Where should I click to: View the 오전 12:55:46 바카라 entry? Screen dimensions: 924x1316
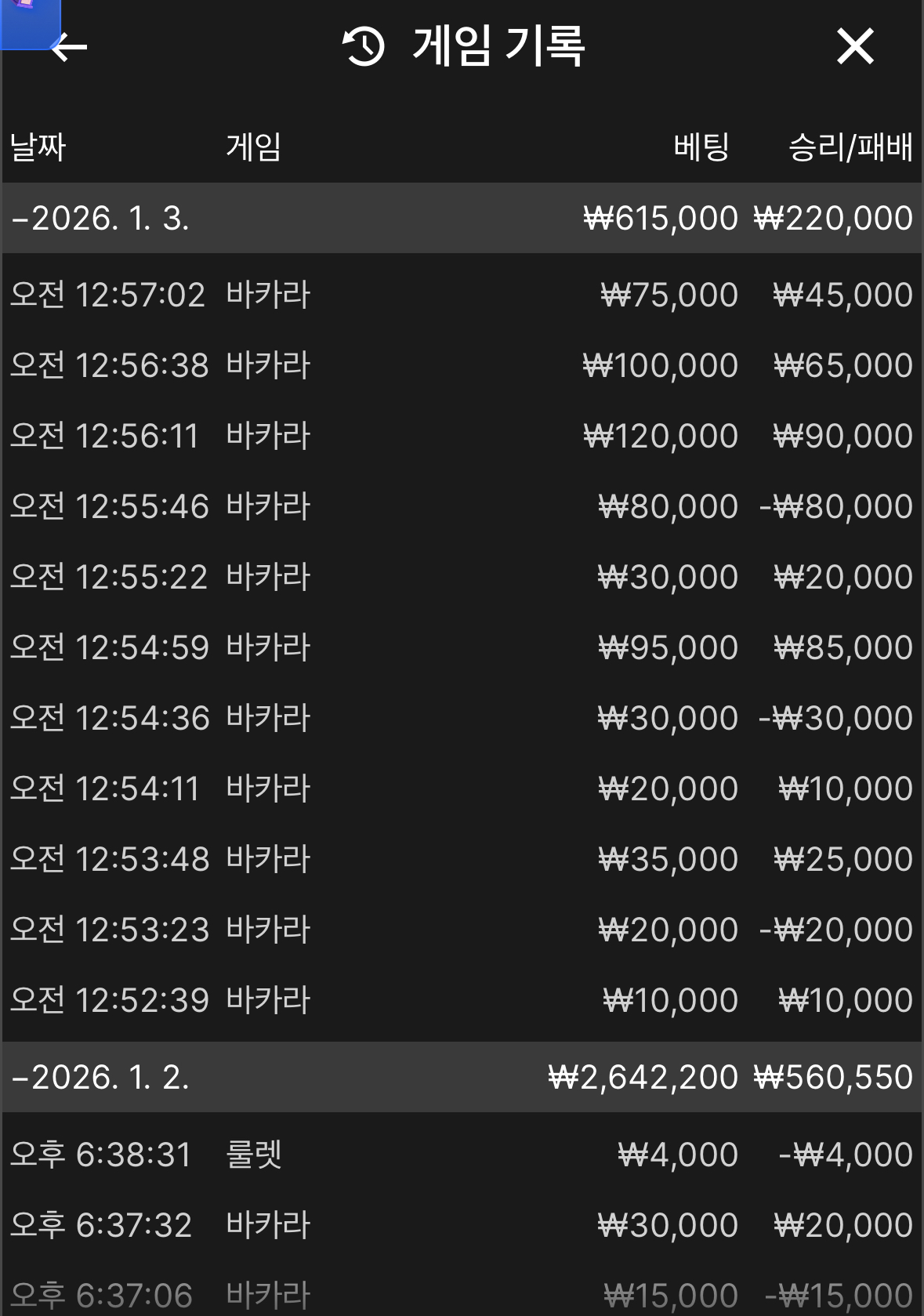[x=461, y=507]
